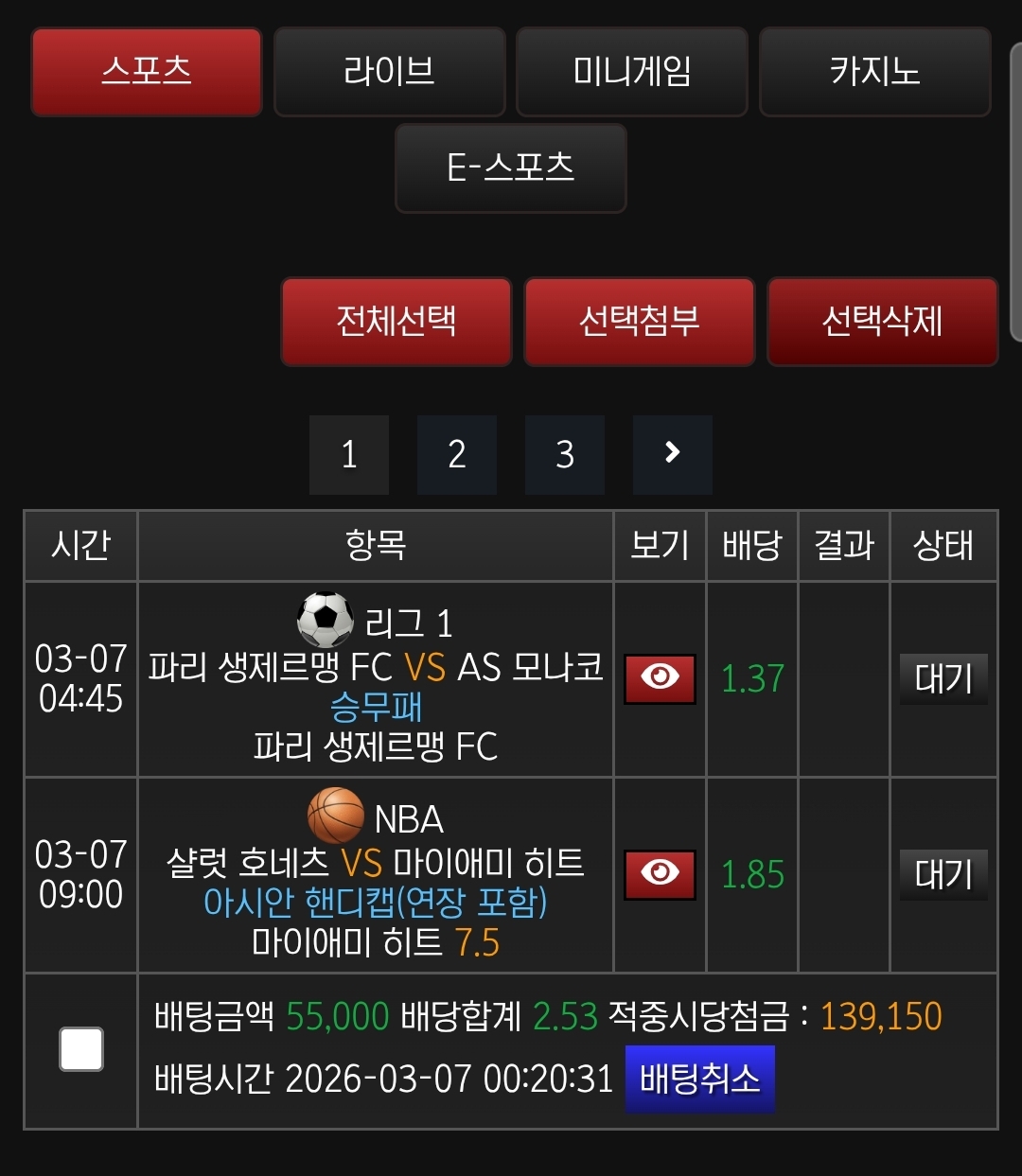Open the 미니게임 tab
Viewport: 1022px width, 1176px height.
point(631,72)
